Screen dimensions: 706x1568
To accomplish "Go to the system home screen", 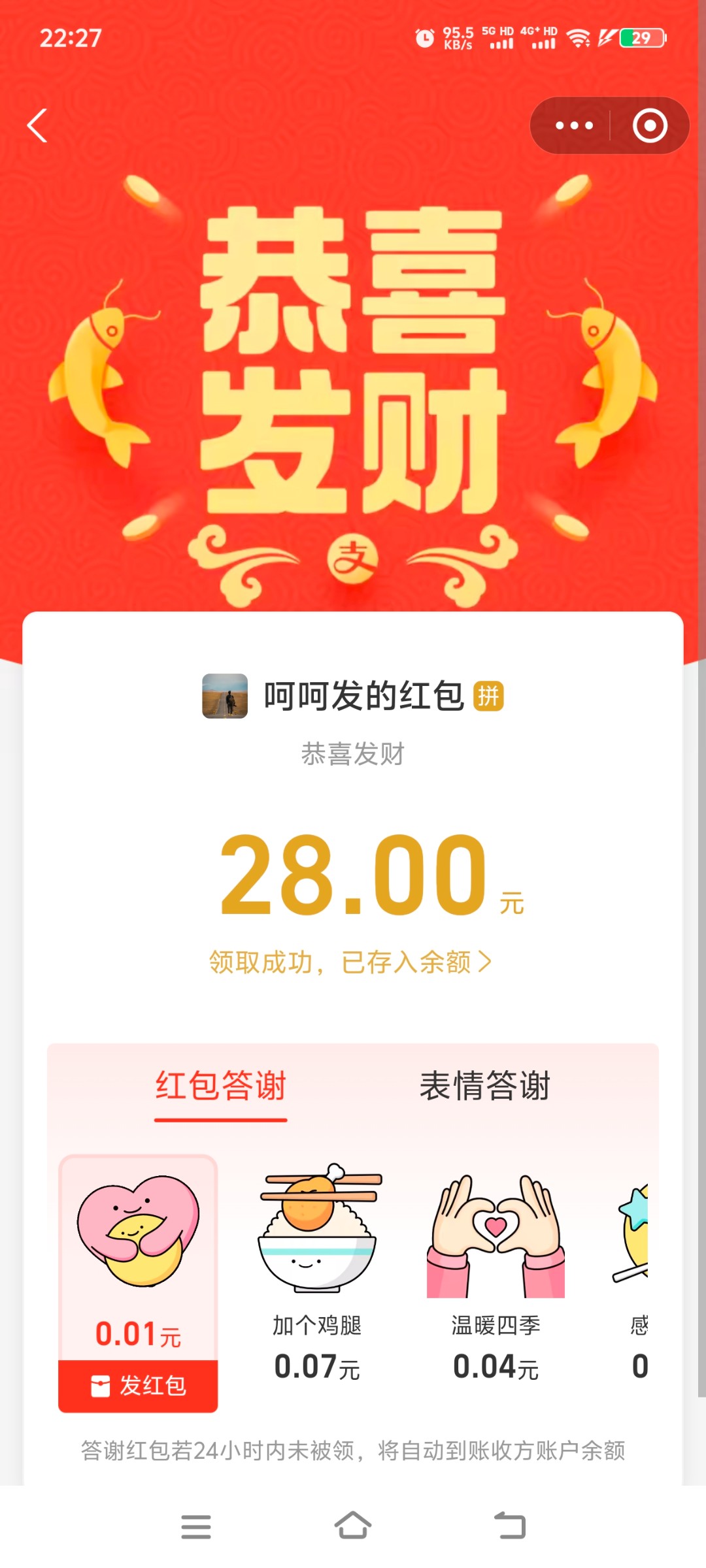I will click(353, 1526).
